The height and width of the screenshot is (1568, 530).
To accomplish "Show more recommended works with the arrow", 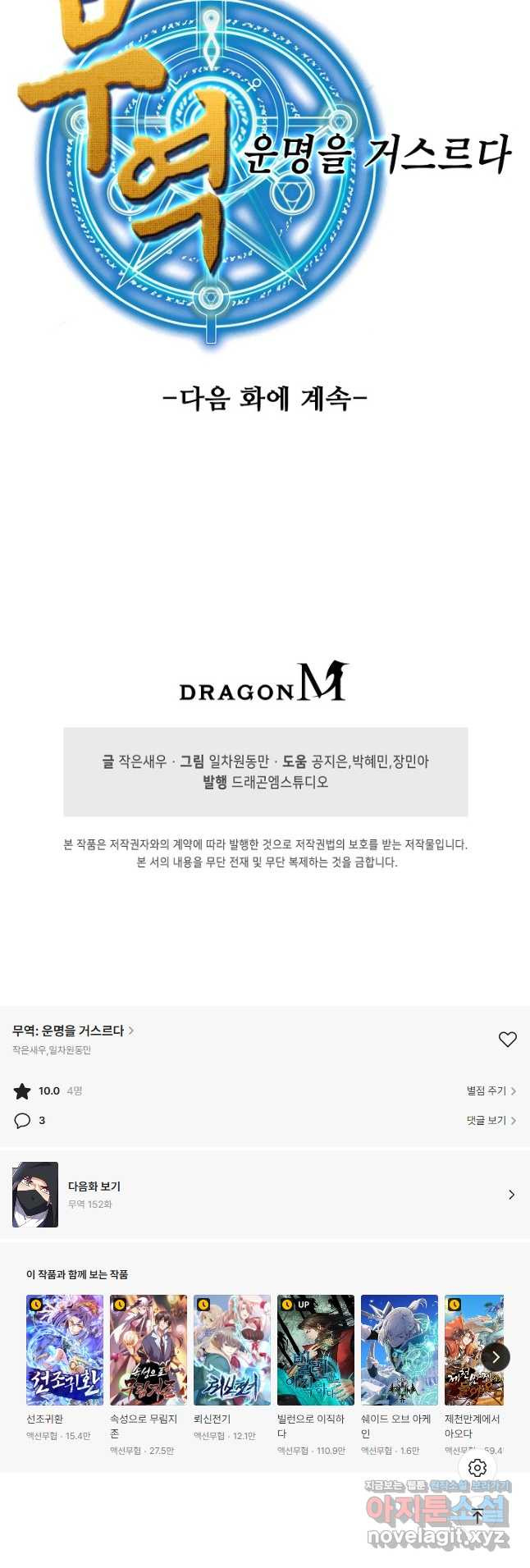I will coord(496,1357).
